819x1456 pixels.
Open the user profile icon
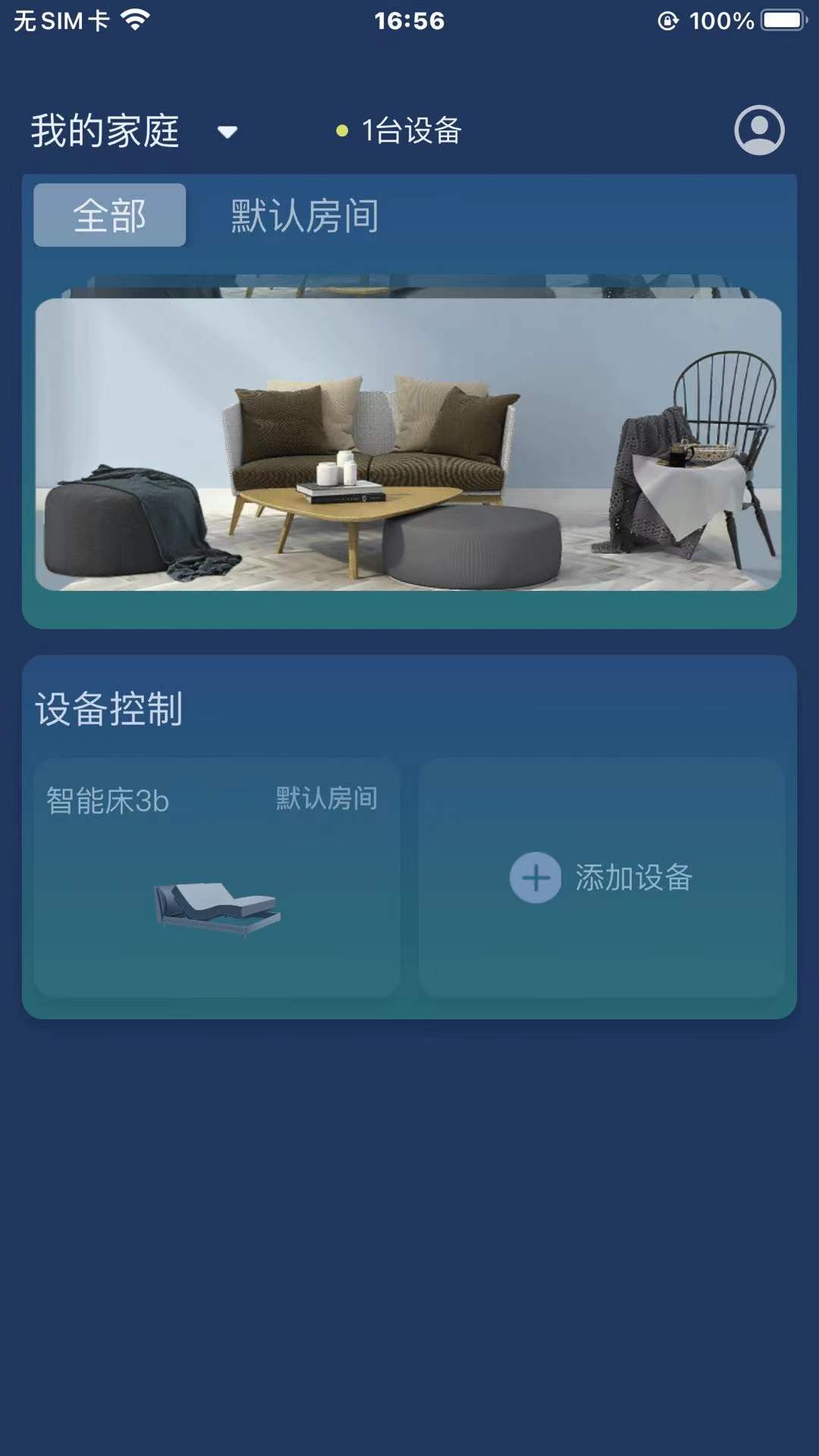[759, 130]
